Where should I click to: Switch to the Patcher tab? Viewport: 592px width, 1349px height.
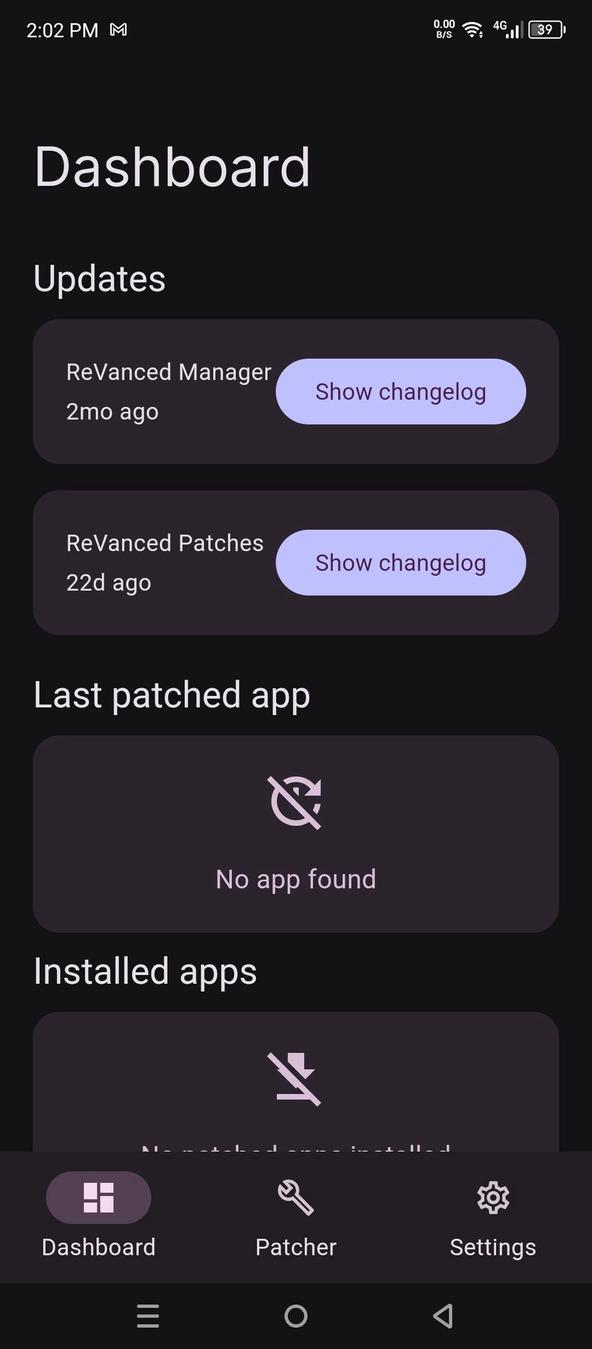(x=296, y=1218)
